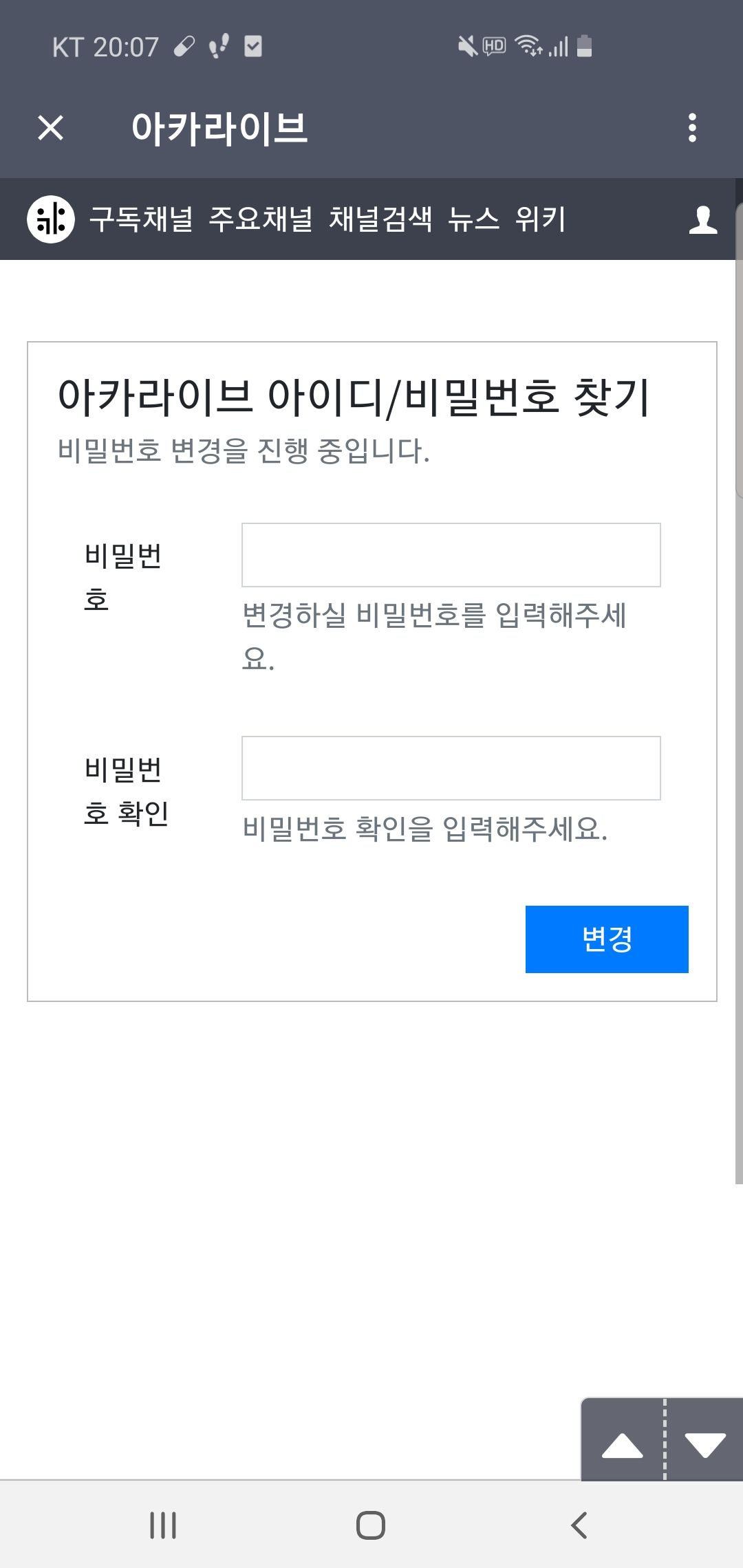Image resolution: width=743 pixels, height=1568 pixels.
Task: Open the three-dot overflow menu
Action: click(x=692, y=128)
